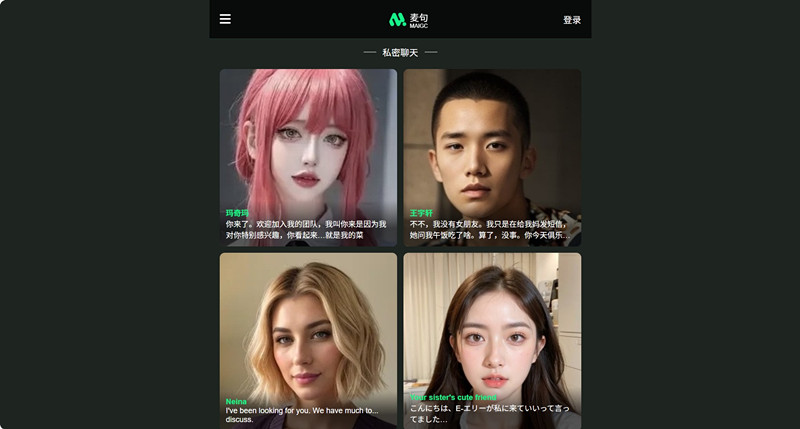800x429 pixels.
Task: Start chat with Neina
Action: click(308, 340)
